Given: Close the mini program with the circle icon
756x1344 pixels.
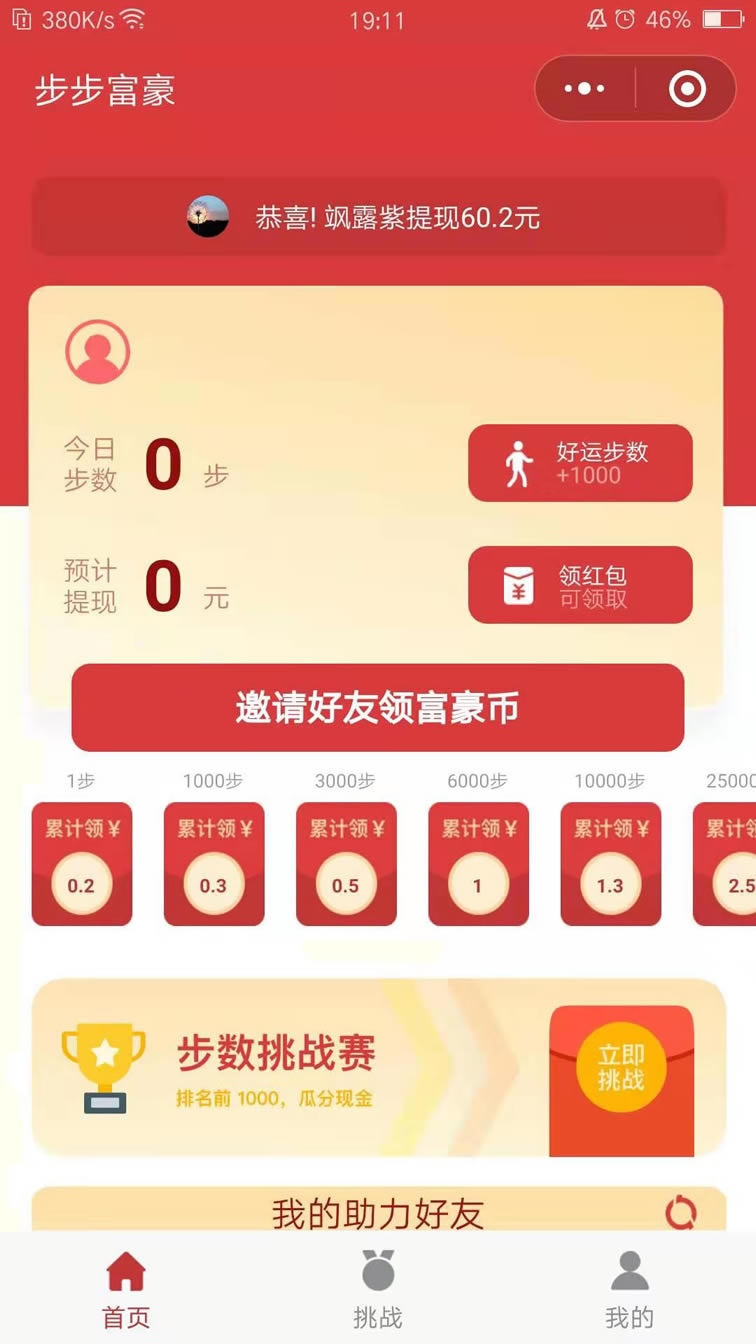Looking at the screenshot, I should click(687, 89).
